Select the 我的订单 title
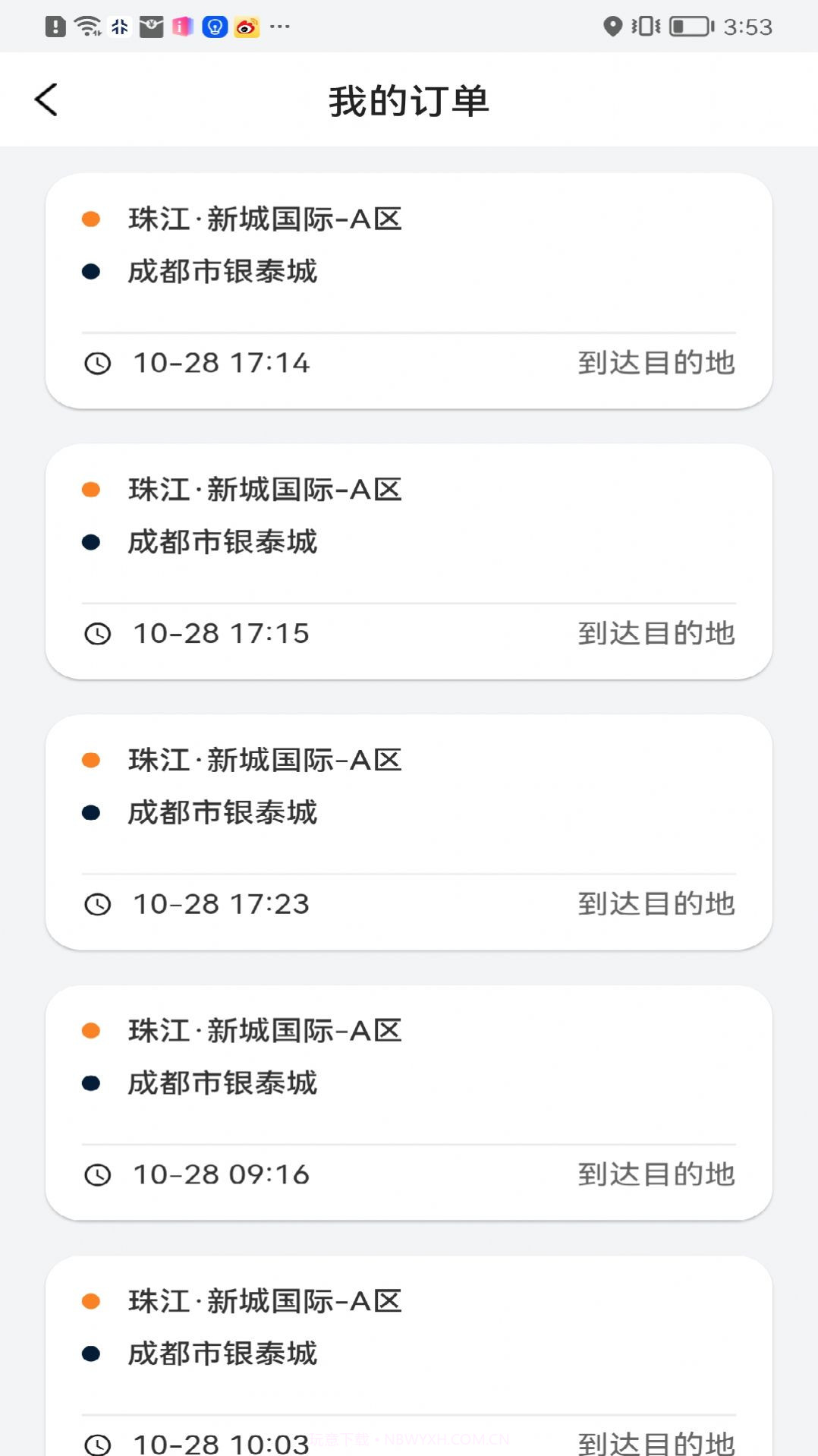Screen dimensions: 818x1456 pyautogui.click(x=409, y=99)
